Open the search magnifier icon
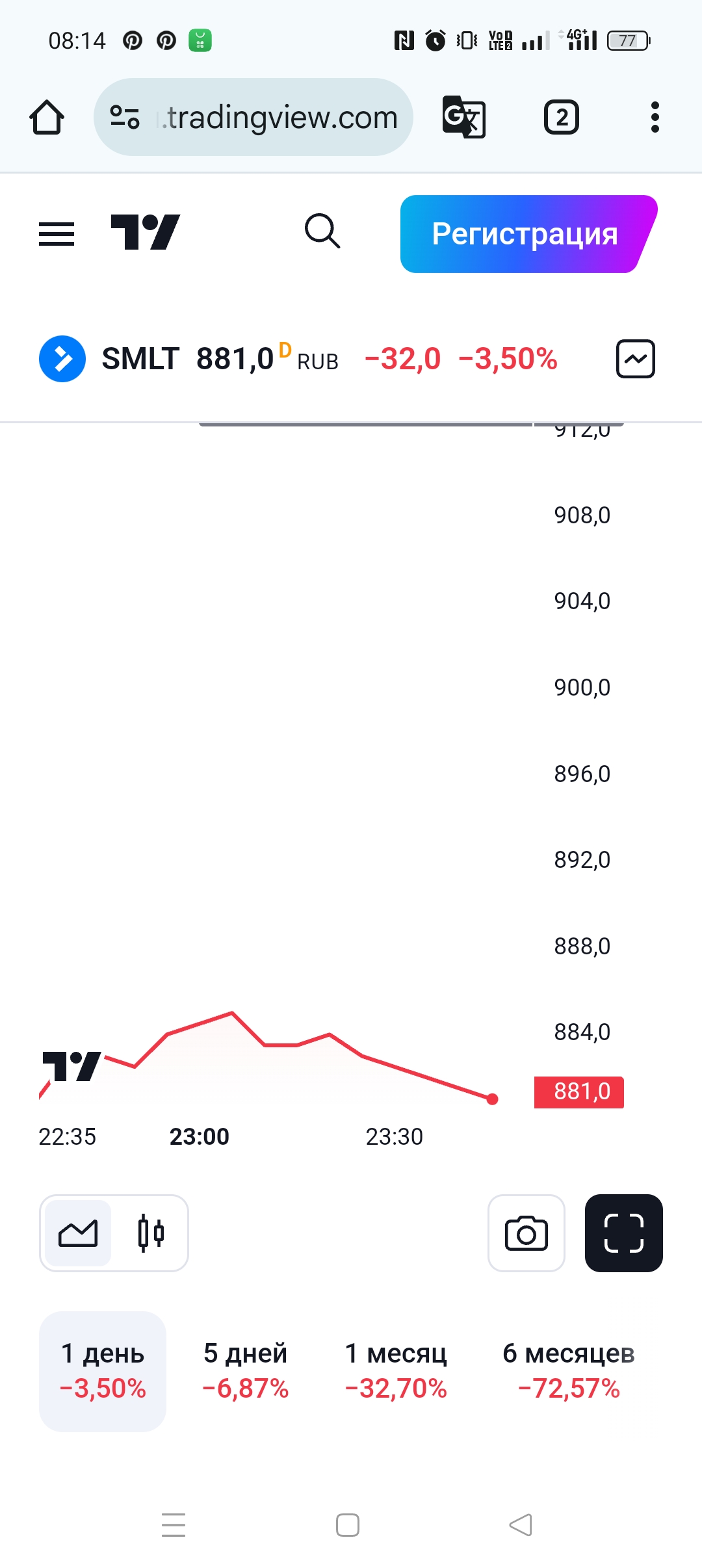702x1568 pixels. [x=322, y=231]
